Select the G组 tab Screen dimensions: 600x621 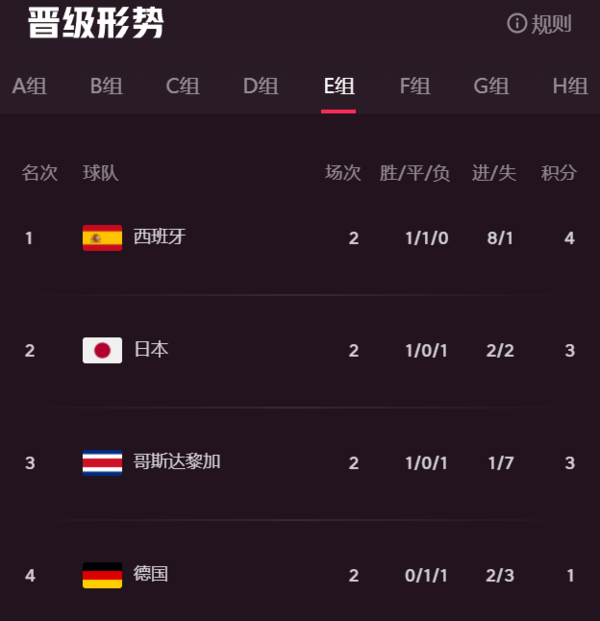coord(491,86)
